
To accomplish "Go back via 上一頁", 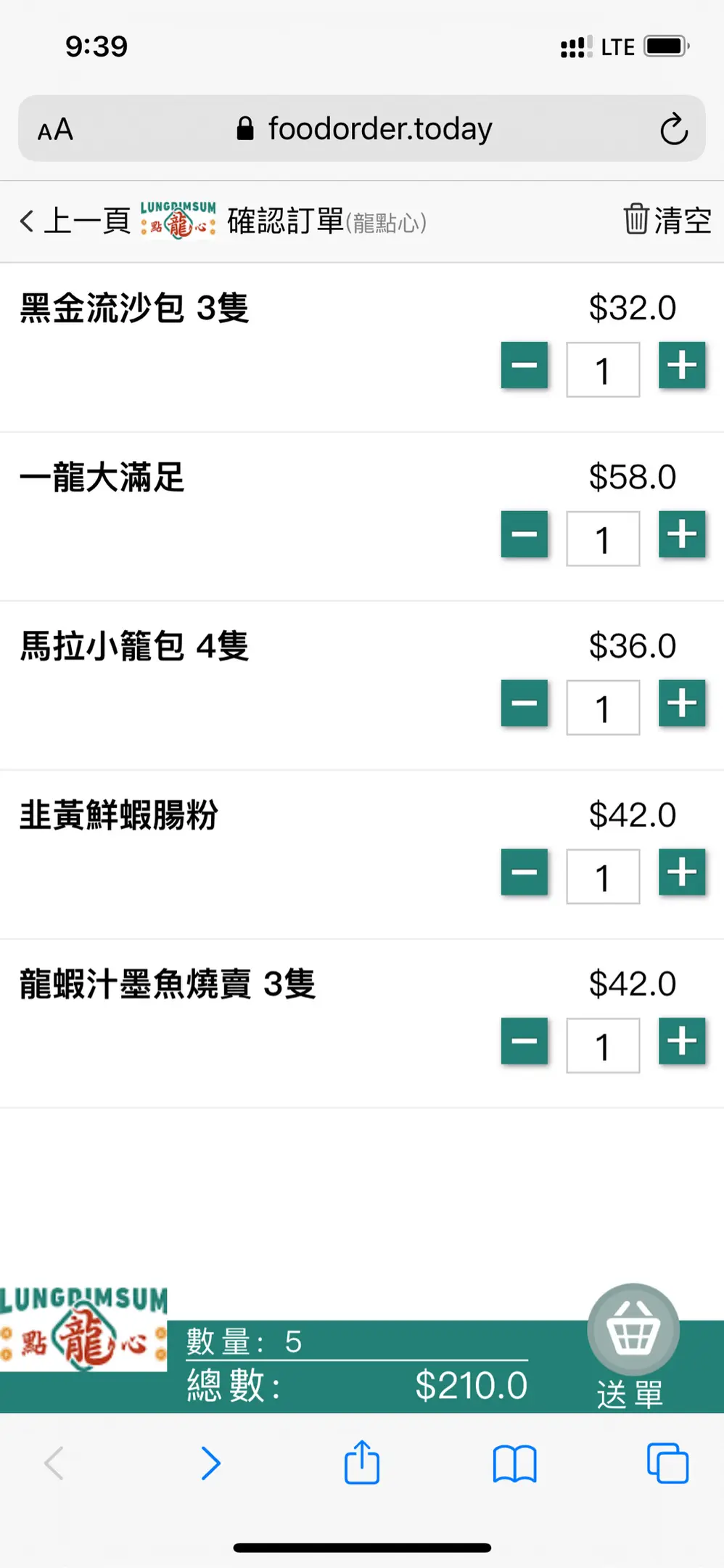I will pyautogui.click(x=75, y=221).
